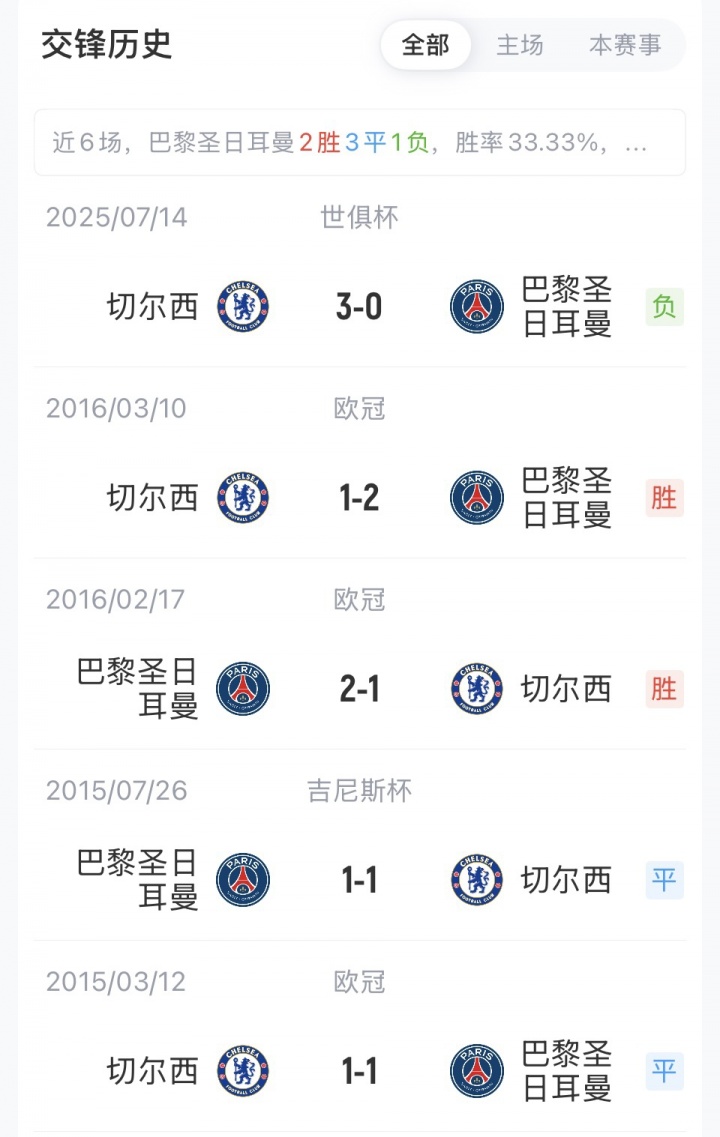720x1137 pixels.
Task: Expand the truncated 近6场 summary
Action: [634, 143]
